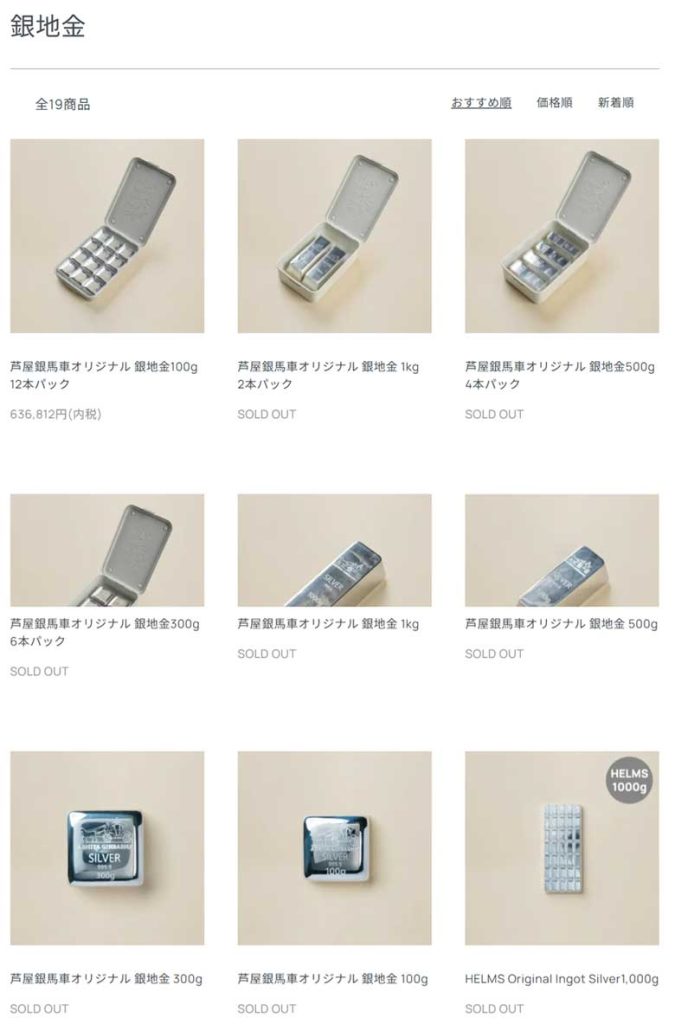This screenshot has height=1024, width=675.
Task: View 芦屋銀馬車オリジナル 銀地金 1kg single bar
Action: [x=334, y=550]
